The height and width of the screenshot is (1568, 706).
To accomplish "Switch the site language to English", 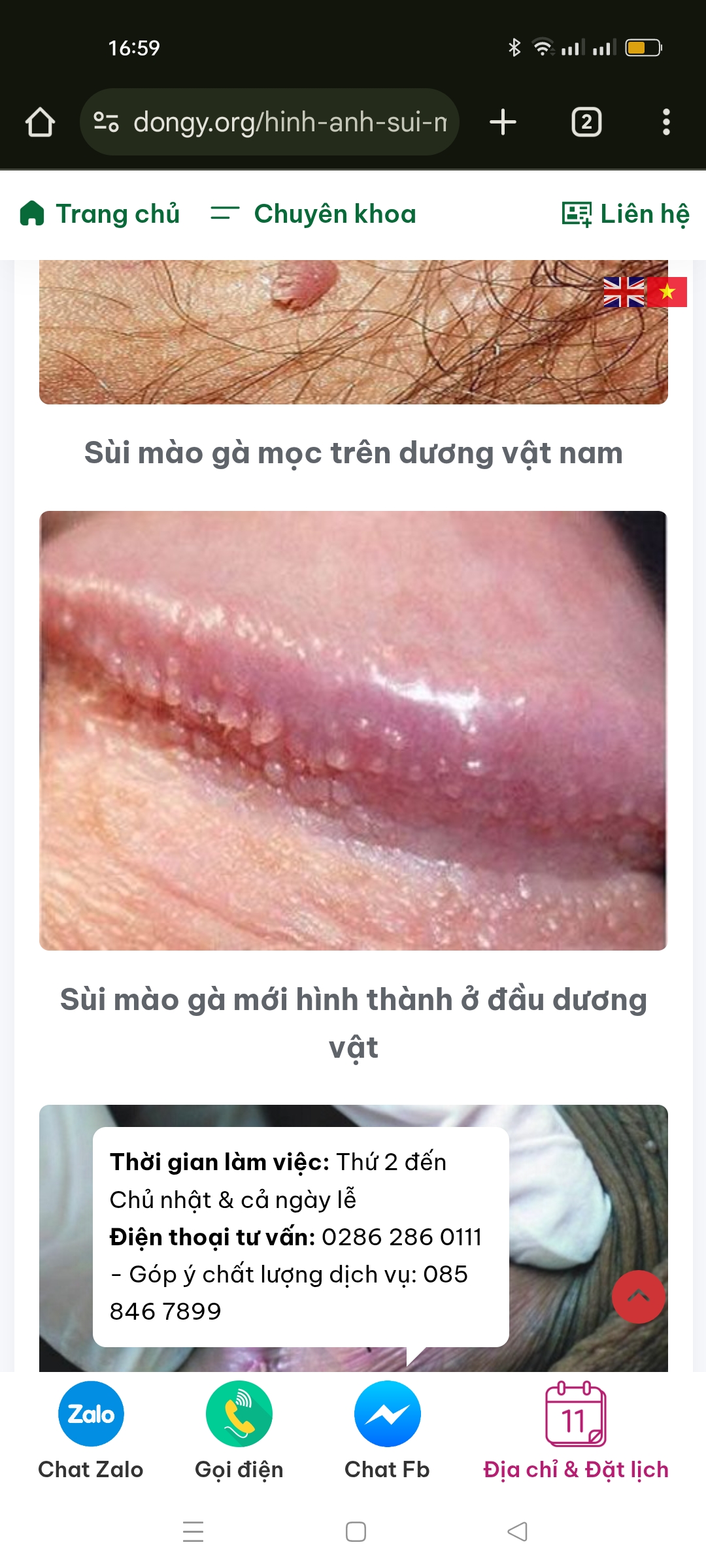I will pyautogui.click(x=624, y=292).
